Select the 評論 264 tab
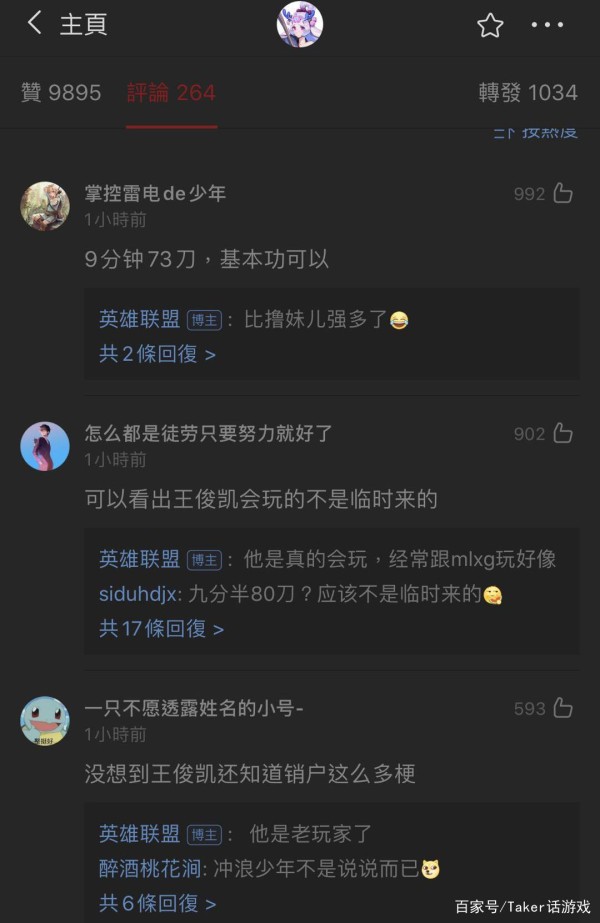 (171, 93)
